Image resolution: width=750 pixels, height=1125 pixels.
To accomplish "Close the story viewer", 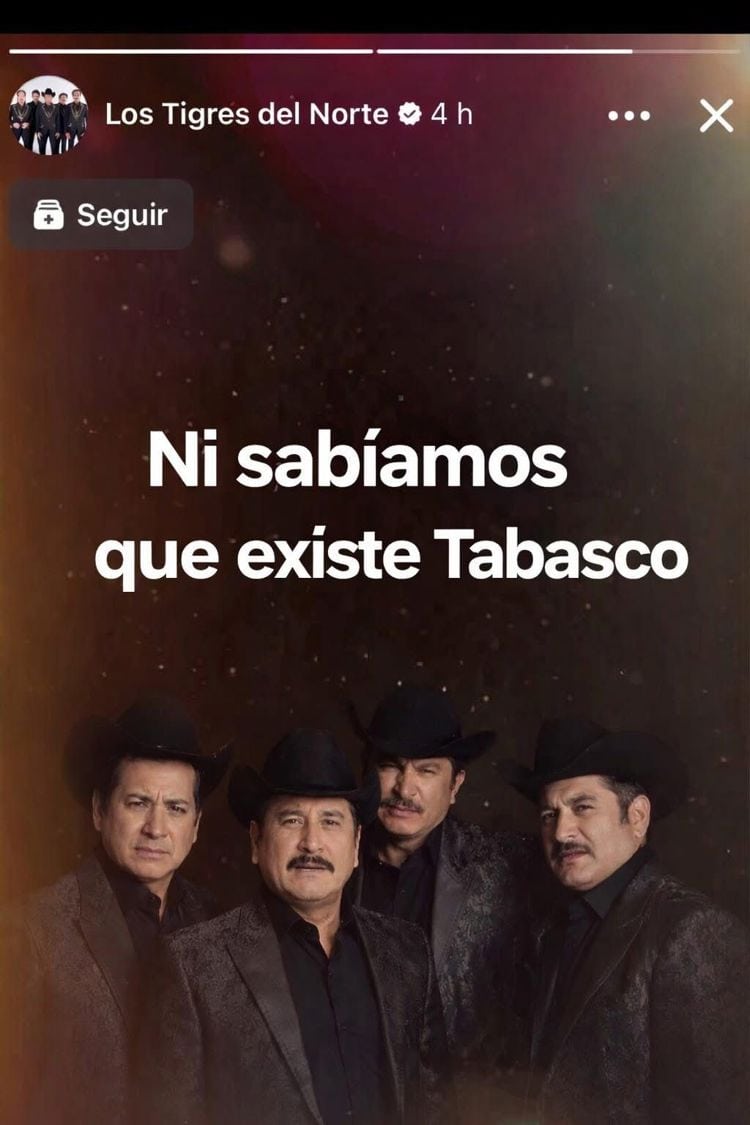I will [x=716, y=116].
